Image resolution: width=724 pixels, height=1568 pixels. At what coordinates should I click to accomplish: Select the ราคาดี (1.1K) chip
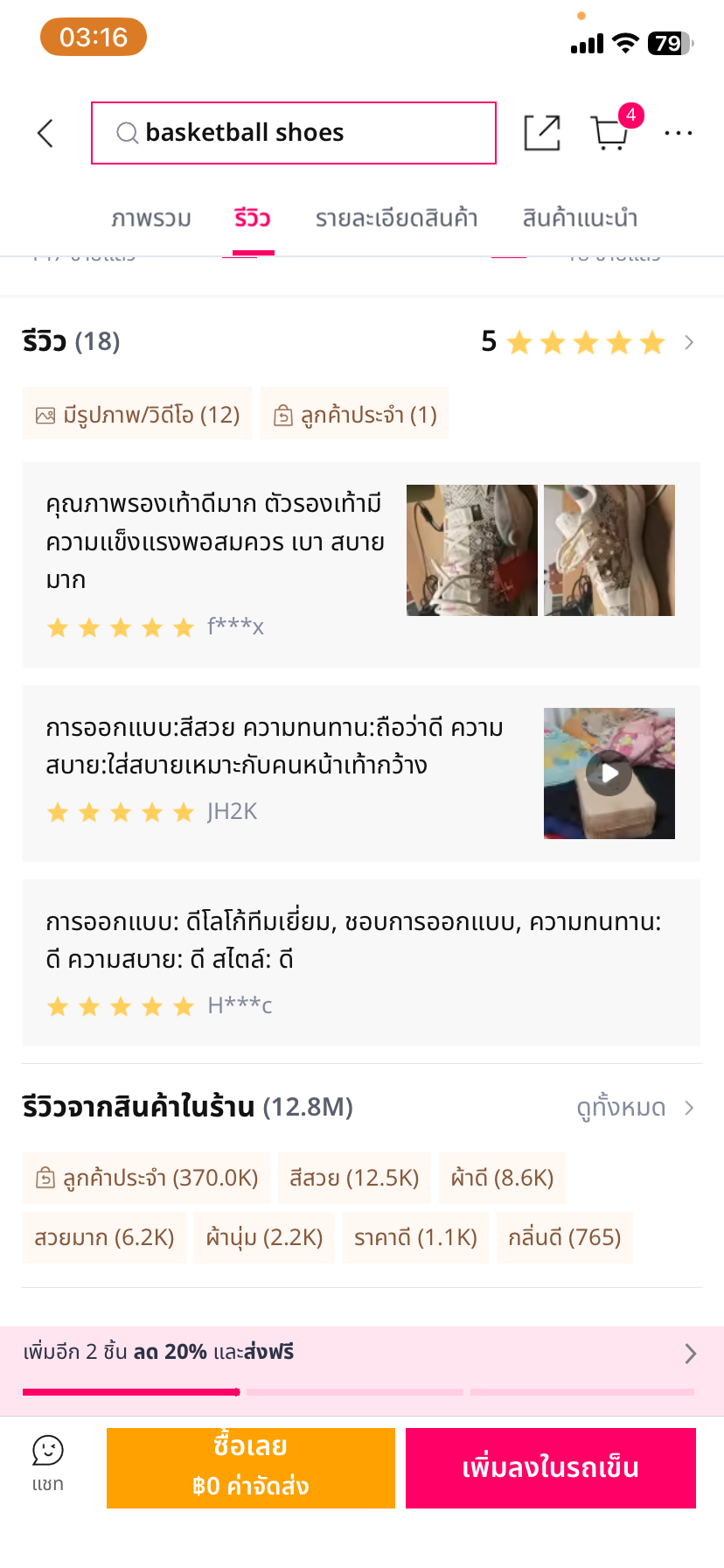(415, 1237)
